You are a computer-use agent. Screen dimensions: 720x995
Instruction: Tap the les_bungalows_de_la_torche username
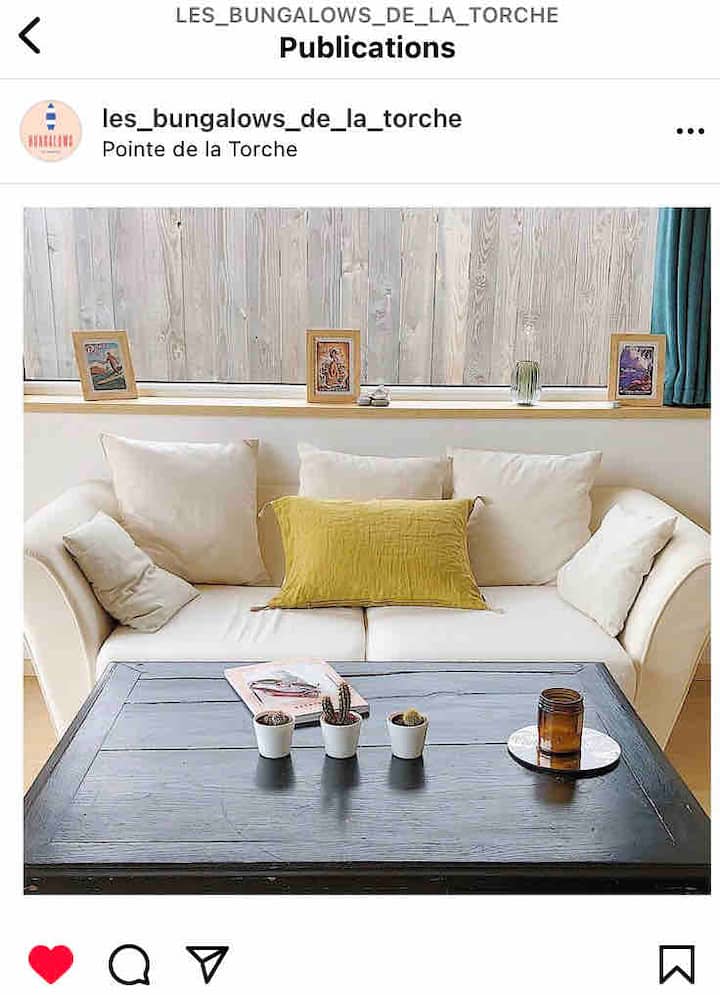pos(281,118)
